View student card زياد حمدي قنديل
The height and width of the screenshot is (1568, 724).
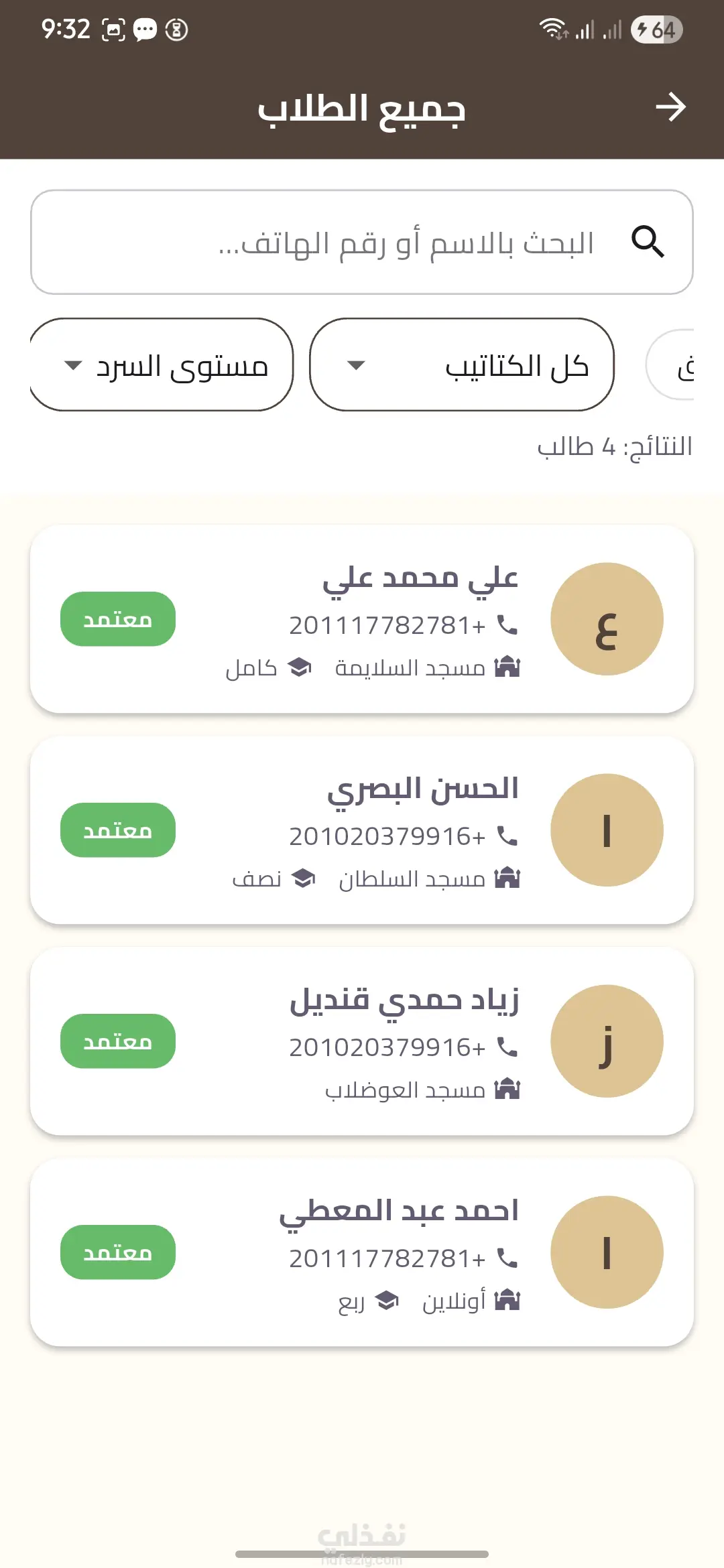click(362, 1041)
